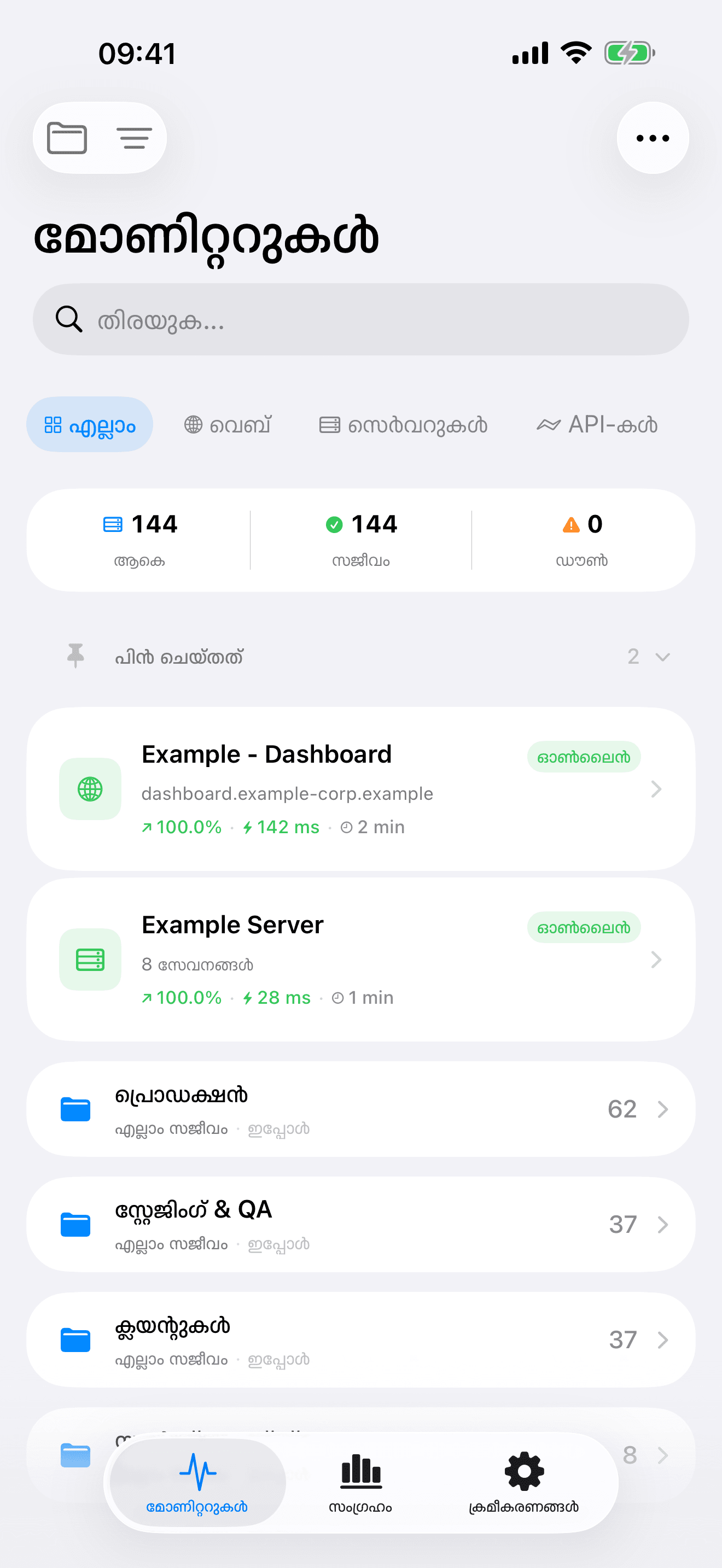Select the എല്ലാം filter chip
This screenshot has height=1568, width=722.
pos(90,425)
